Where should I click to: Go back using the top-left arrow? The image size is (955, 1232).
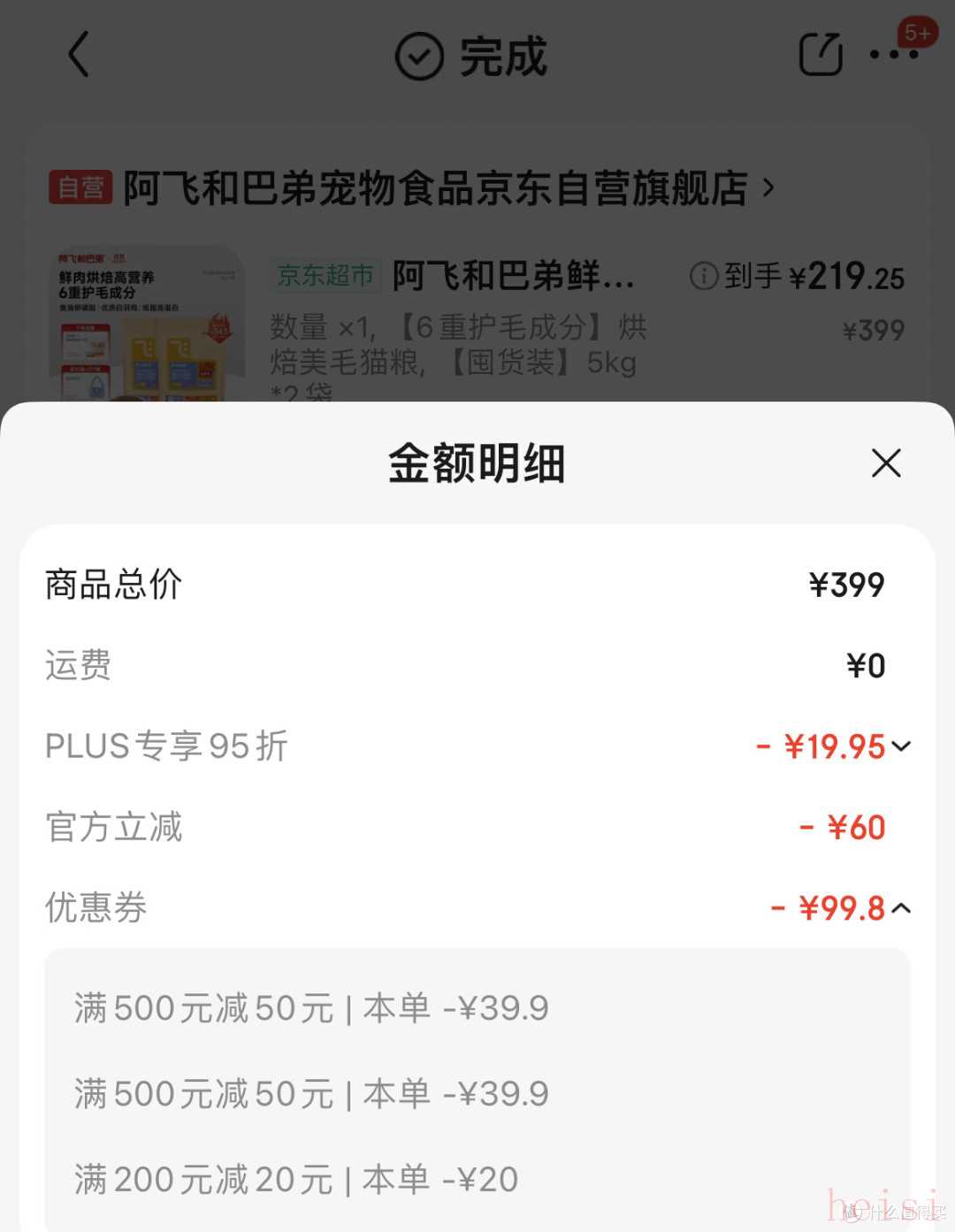tap(79, 55)
